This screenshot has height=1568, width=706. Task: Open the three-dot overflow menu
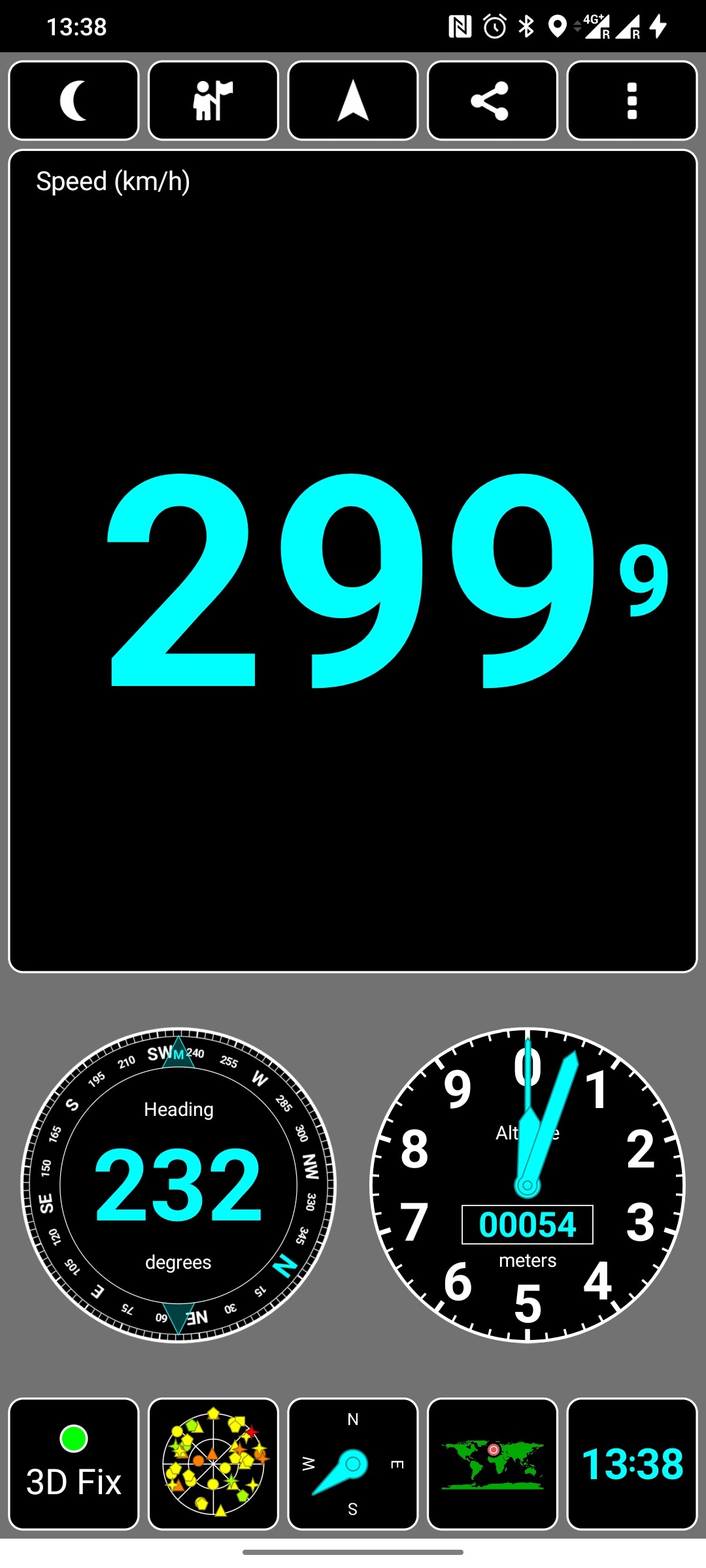pyautogui.click(x=631, y=101)
